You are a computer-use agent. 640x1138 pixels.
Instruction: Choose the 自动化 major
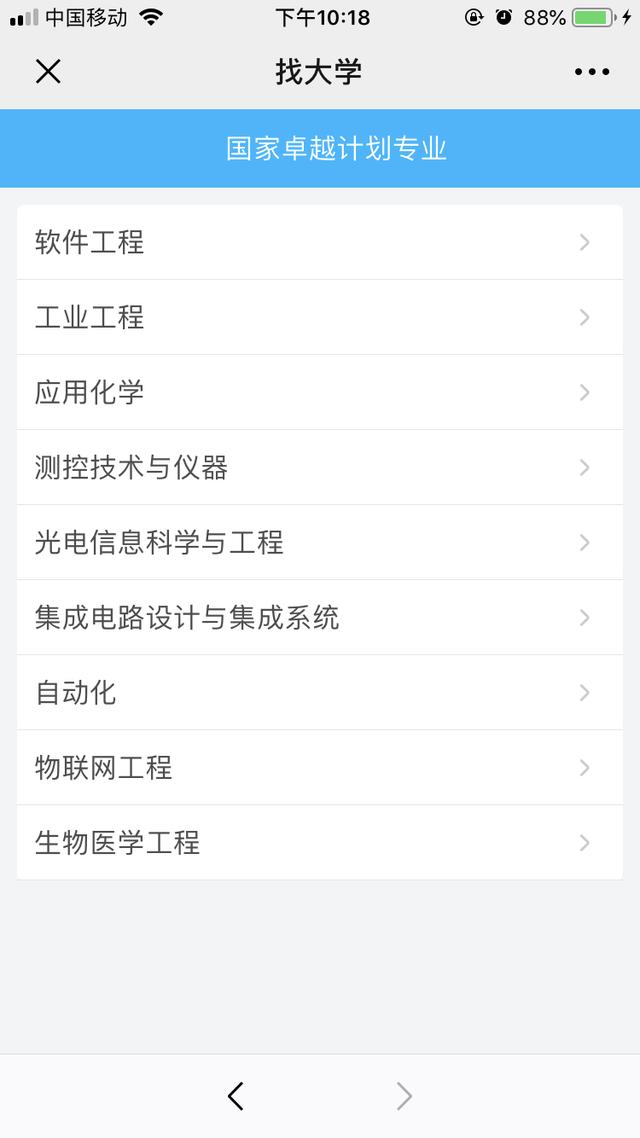[x=320, y=693]
